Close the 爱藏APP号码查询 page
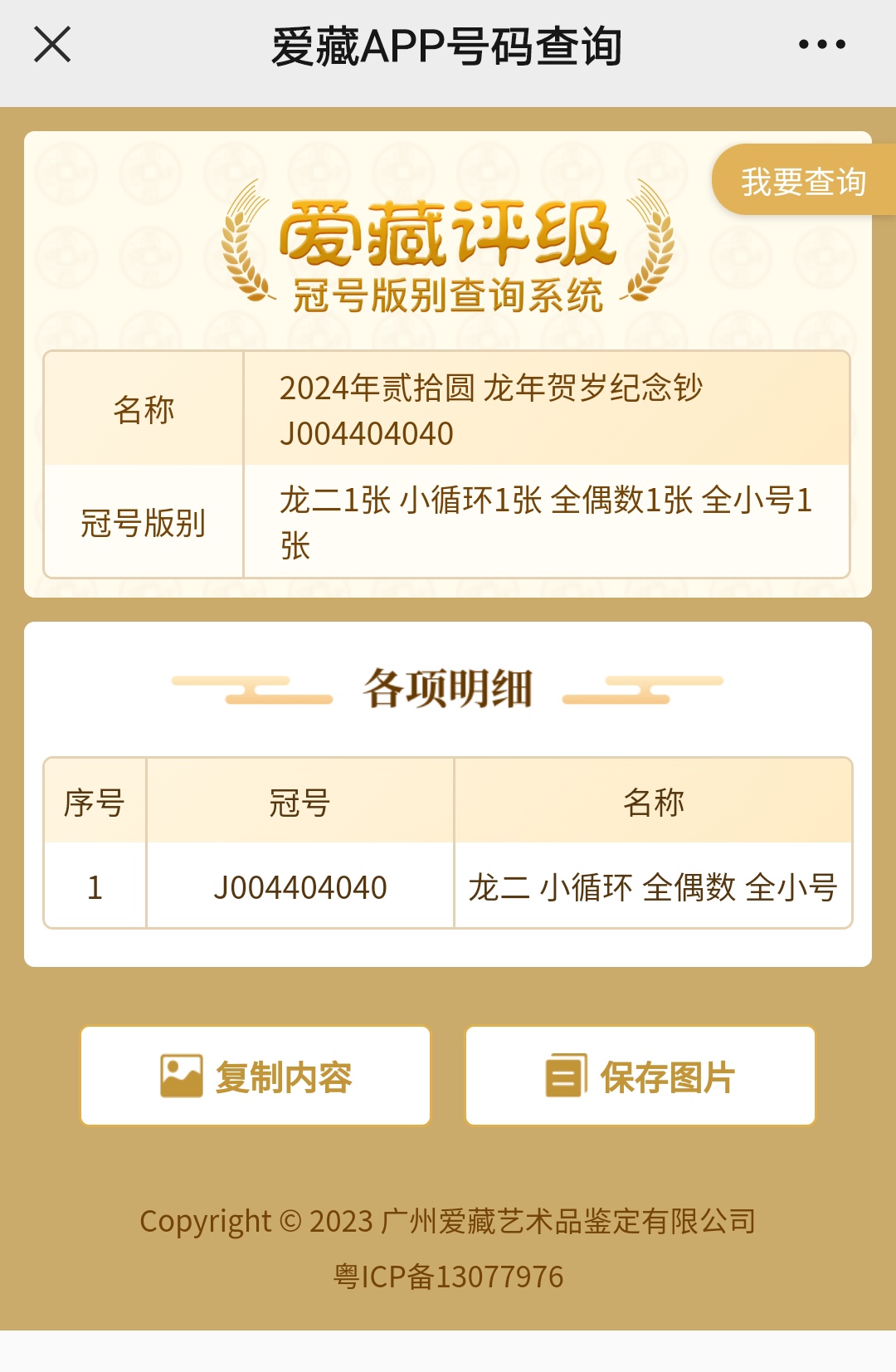 pos(52,45)
